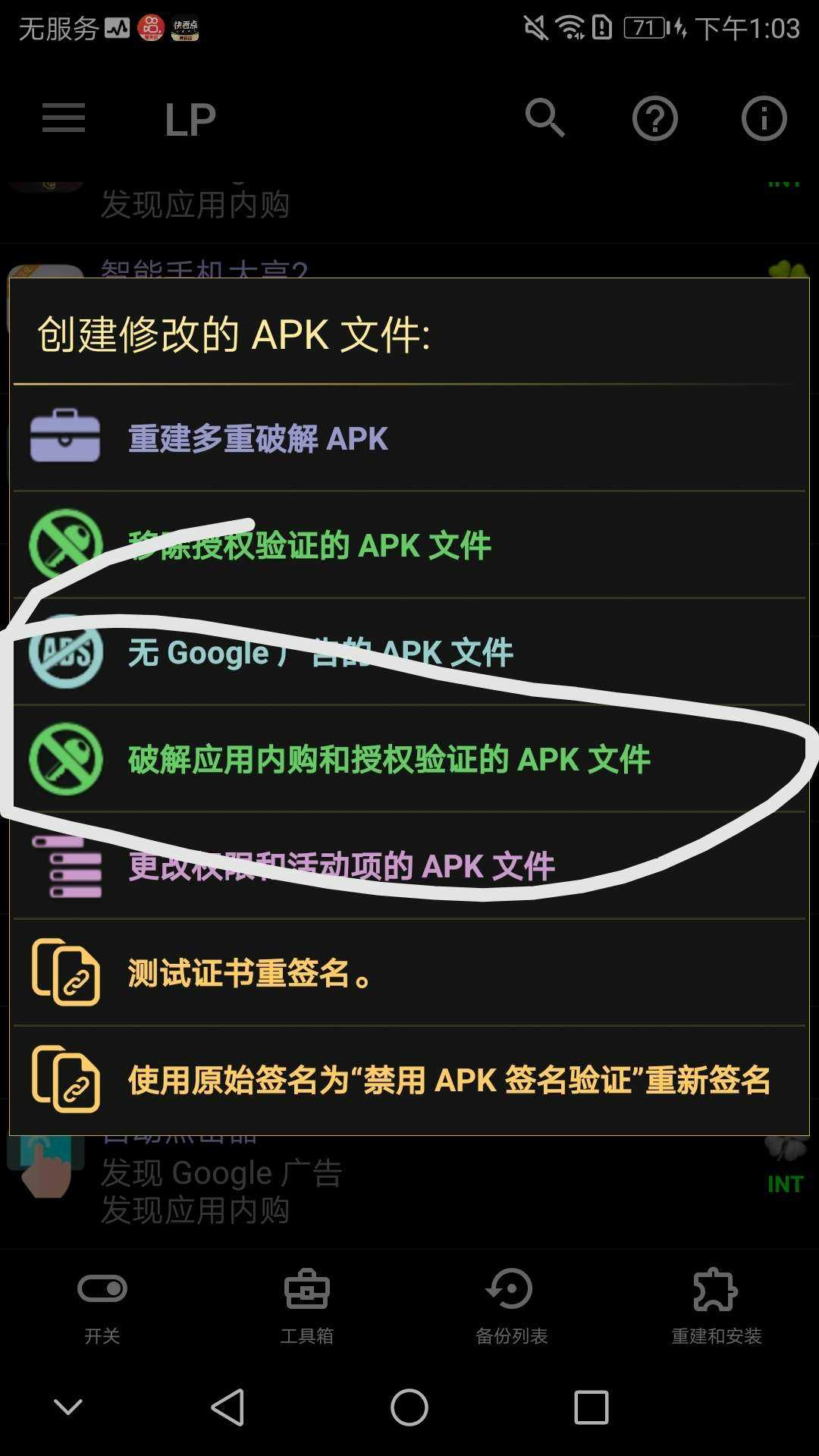This screenshot has width=819, height=1456.
Task: Open the search magnifier icon
Action: 545,118
